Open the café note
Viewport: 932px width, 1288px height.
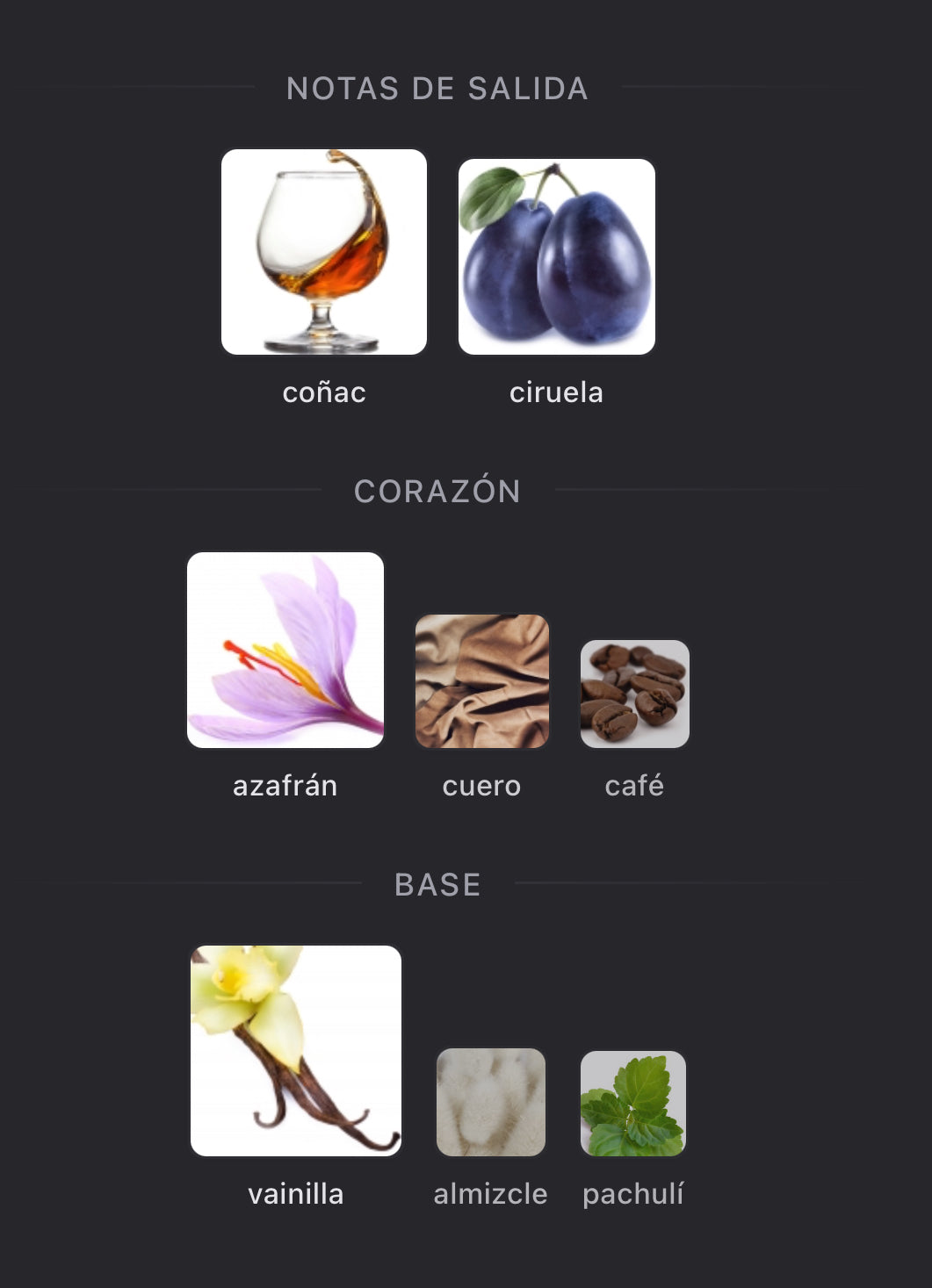[634, 694]
